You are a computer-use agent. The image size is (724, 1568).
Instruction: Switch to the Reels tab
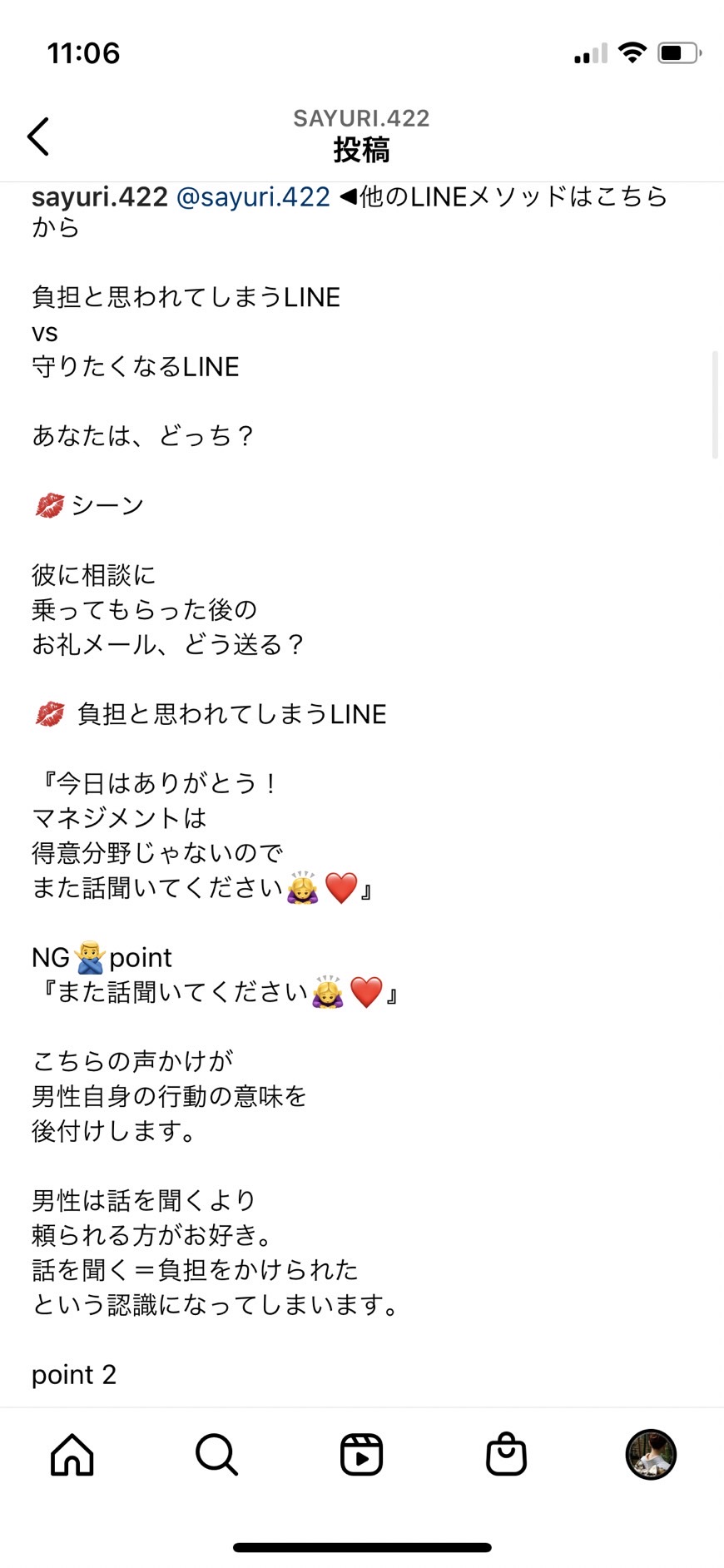(362, 1455)
